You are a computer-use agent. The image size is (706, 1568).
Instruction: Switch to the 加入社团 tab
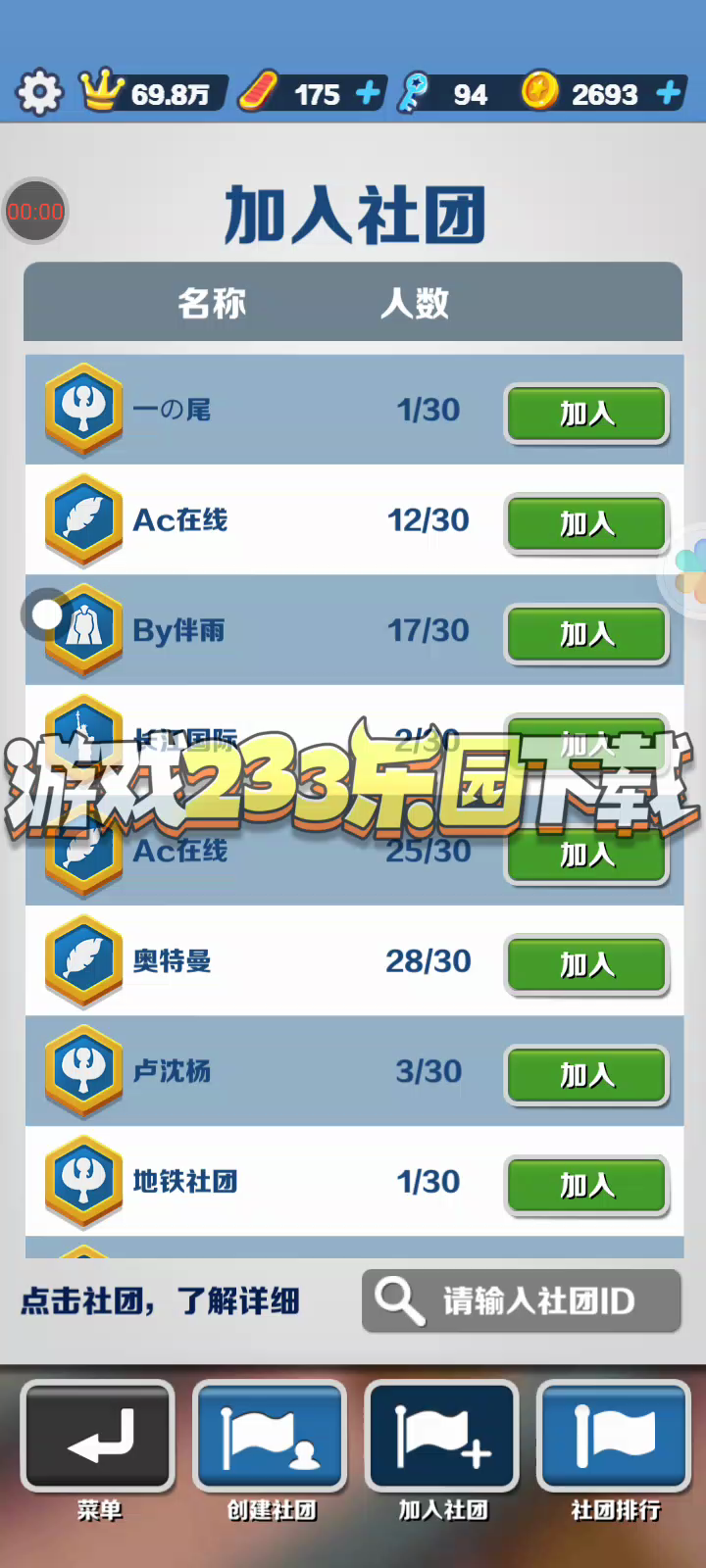(x=442, y=1438)
